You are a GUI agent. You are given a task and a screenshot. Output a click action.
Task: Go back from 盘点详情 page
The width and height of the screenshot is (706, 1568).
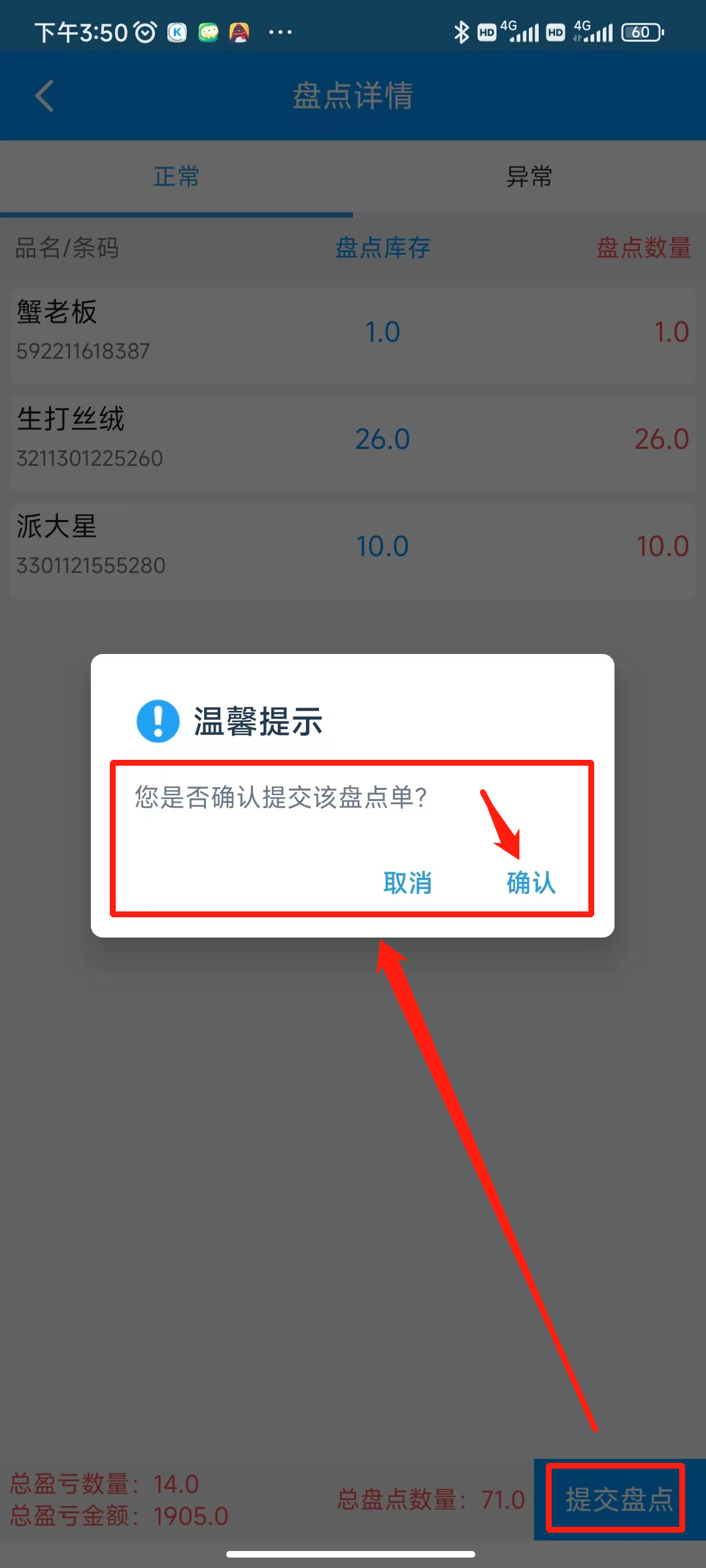click(44, 96)
